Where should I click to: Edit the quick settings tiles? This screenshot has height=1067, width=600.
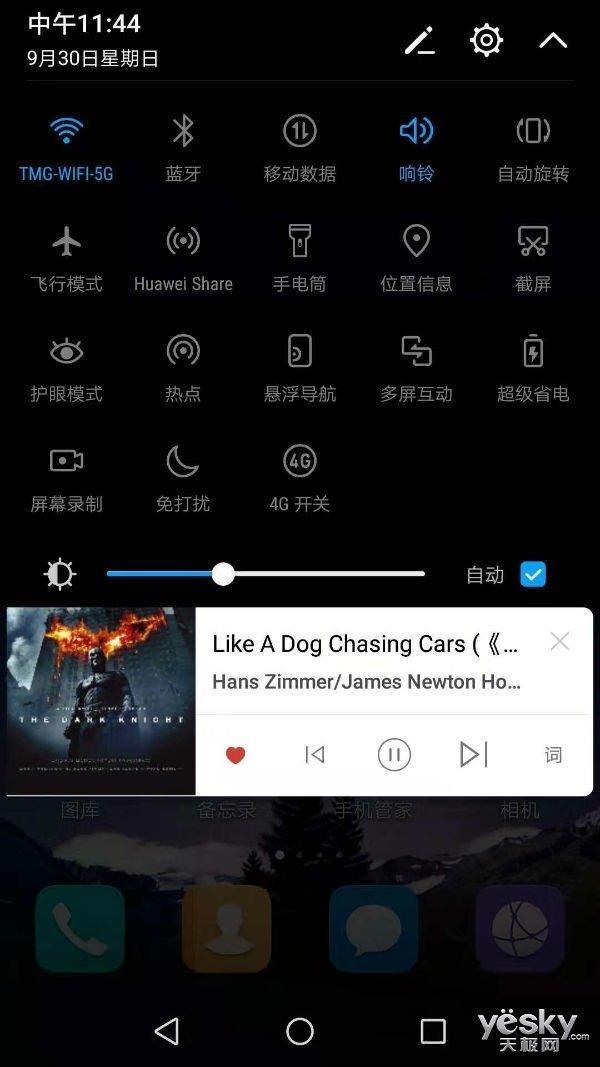pos(419,41)
